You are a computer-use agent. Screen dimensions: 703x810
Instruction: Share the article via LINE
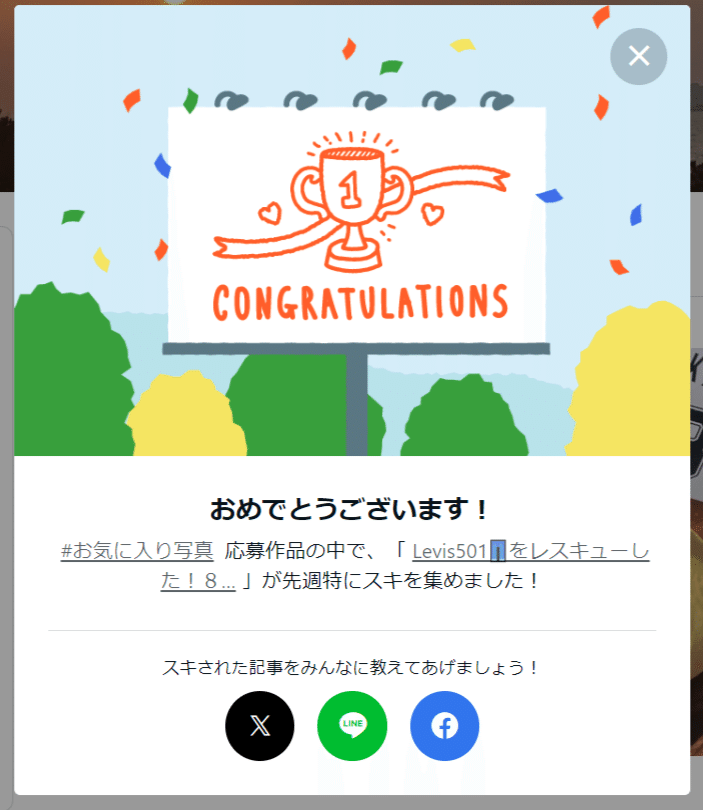click(x=352, y=726)
